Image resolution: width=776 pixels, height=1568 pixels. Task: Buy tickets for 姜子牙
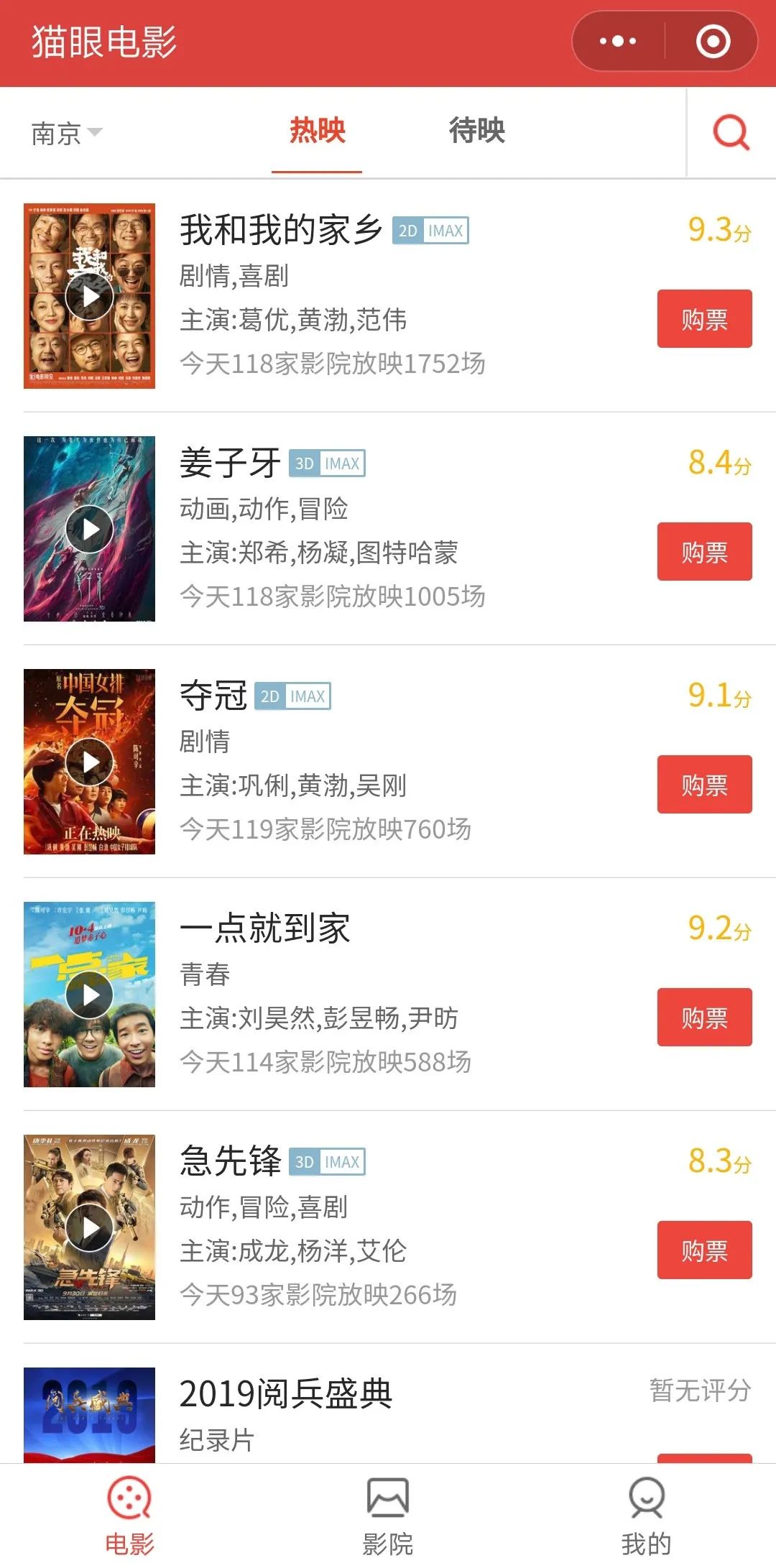point(704,552)
